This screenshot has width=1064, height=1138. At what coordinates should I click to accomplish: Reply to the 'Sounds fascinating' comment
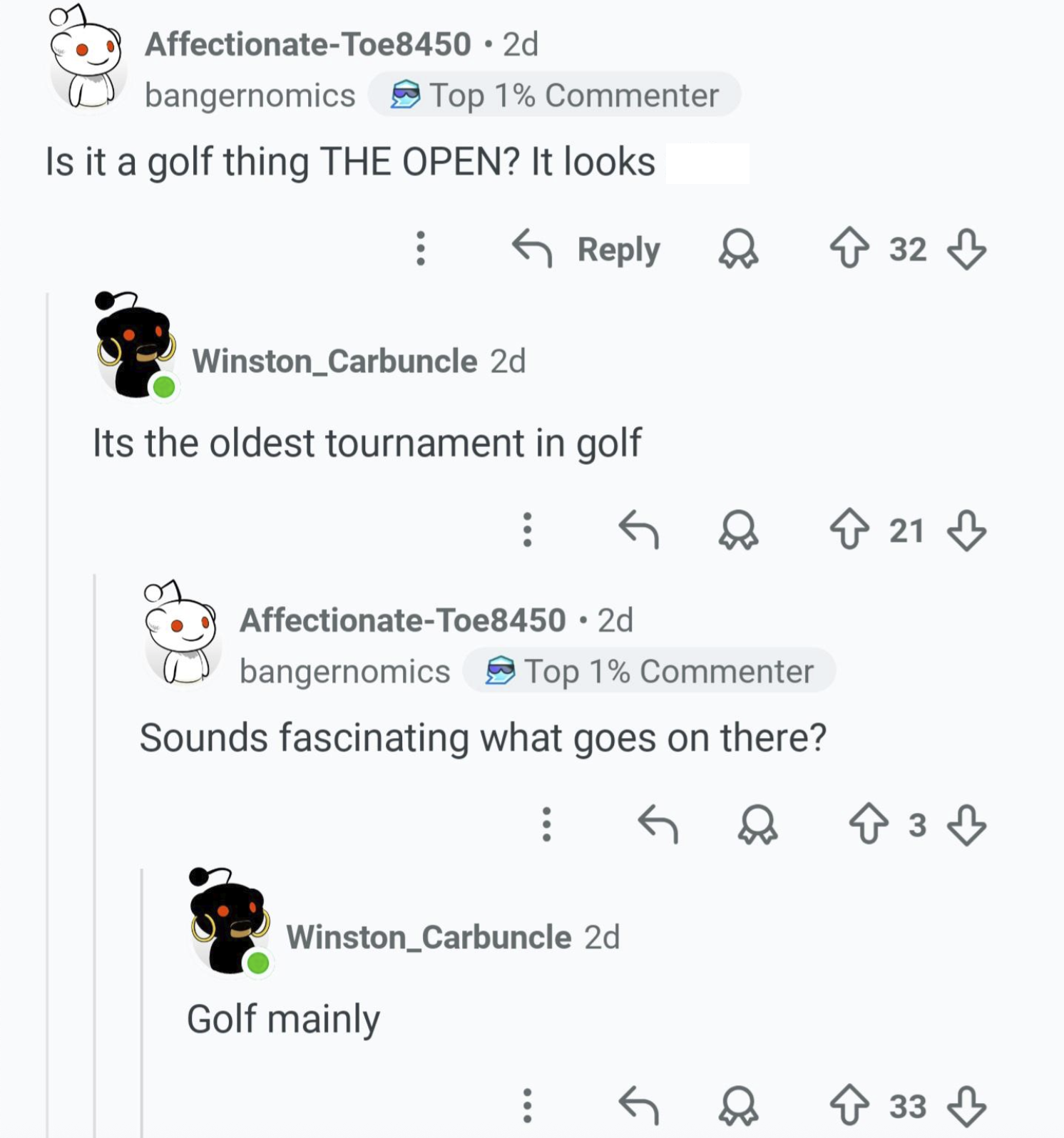(x=658, y=824)
